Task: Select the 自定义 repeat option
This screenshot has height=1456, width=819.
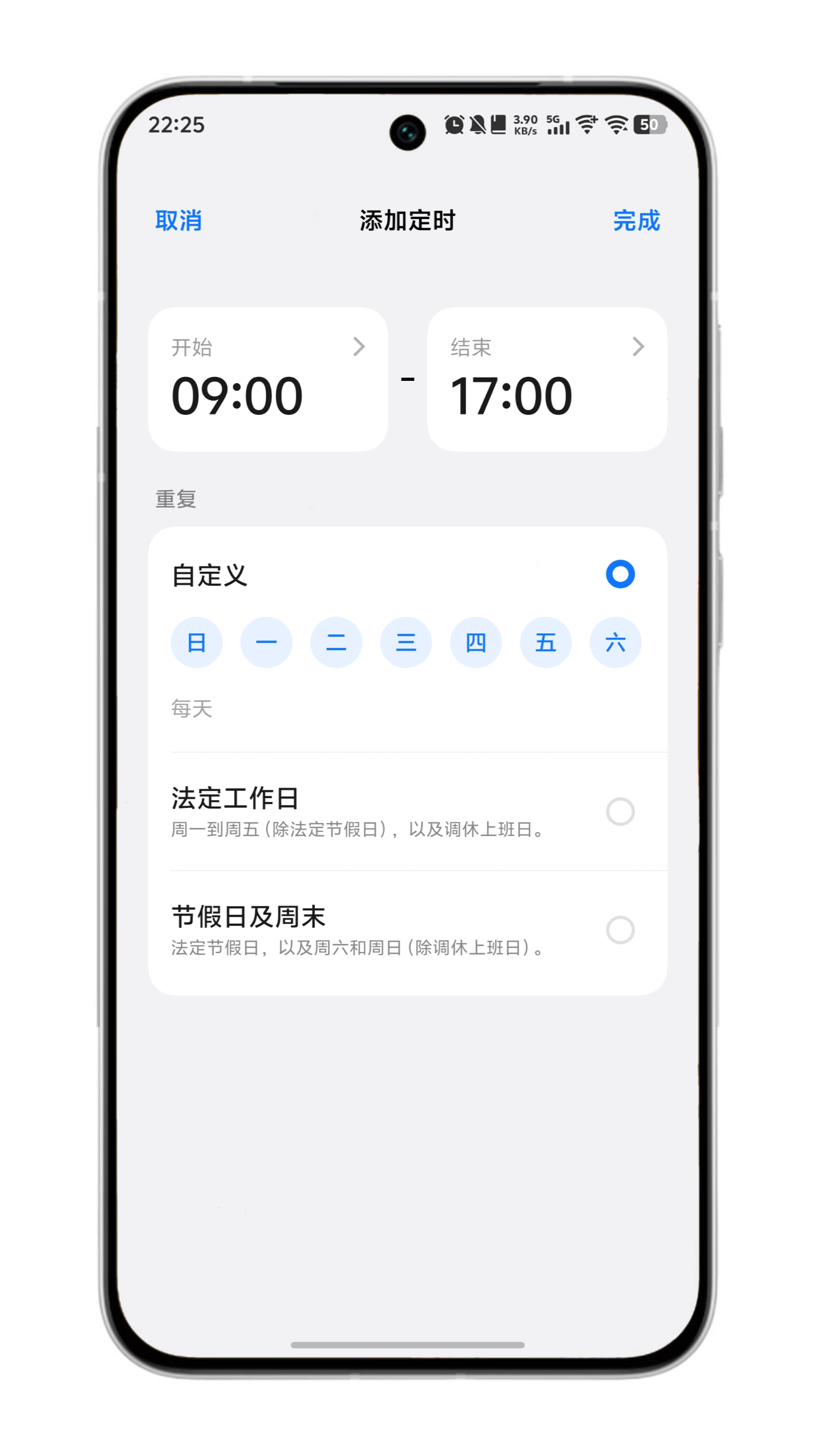Action: 620,574
